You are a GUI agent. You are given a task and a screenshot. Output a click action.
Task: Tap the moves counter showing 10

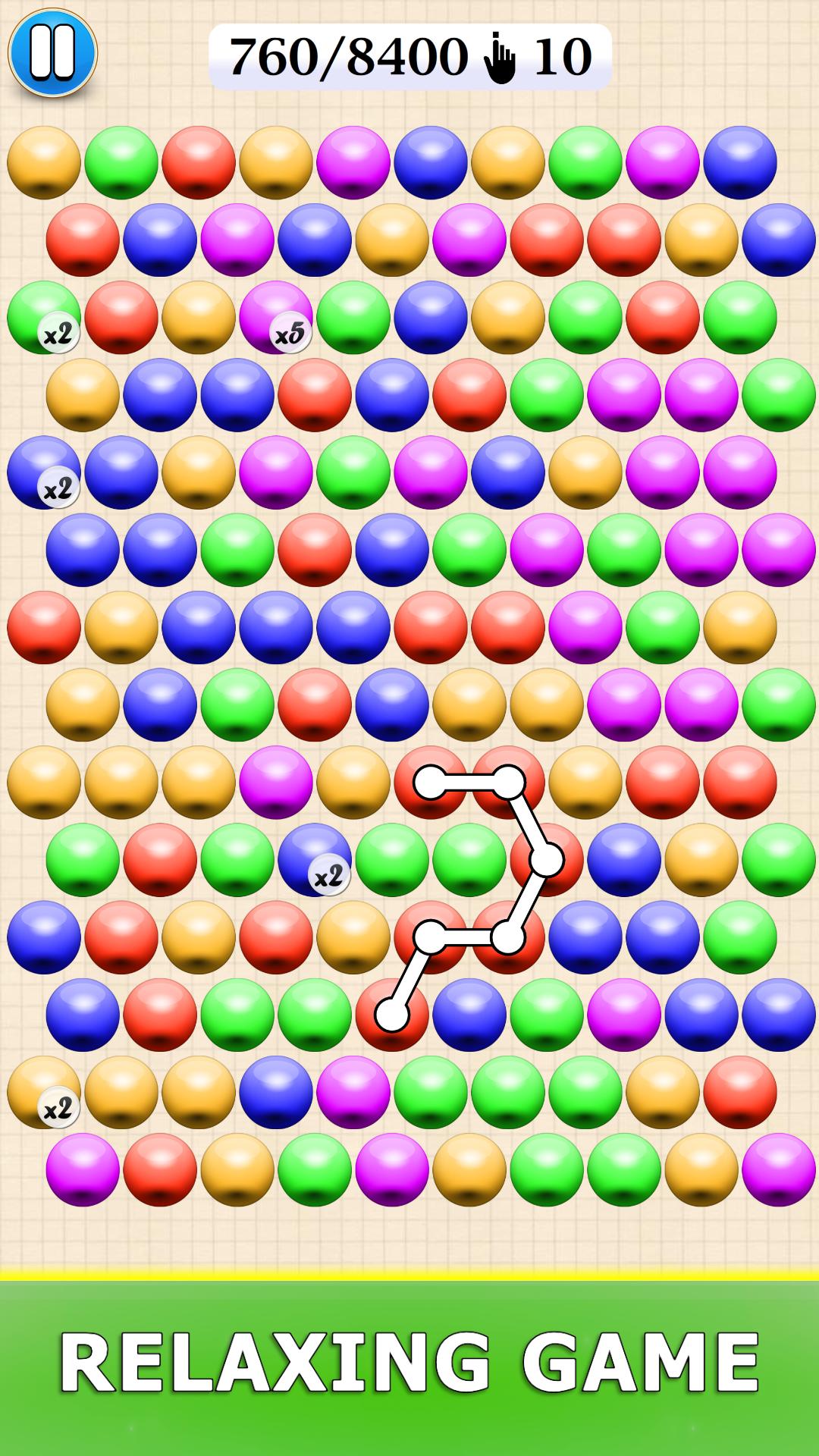(565, 55)
